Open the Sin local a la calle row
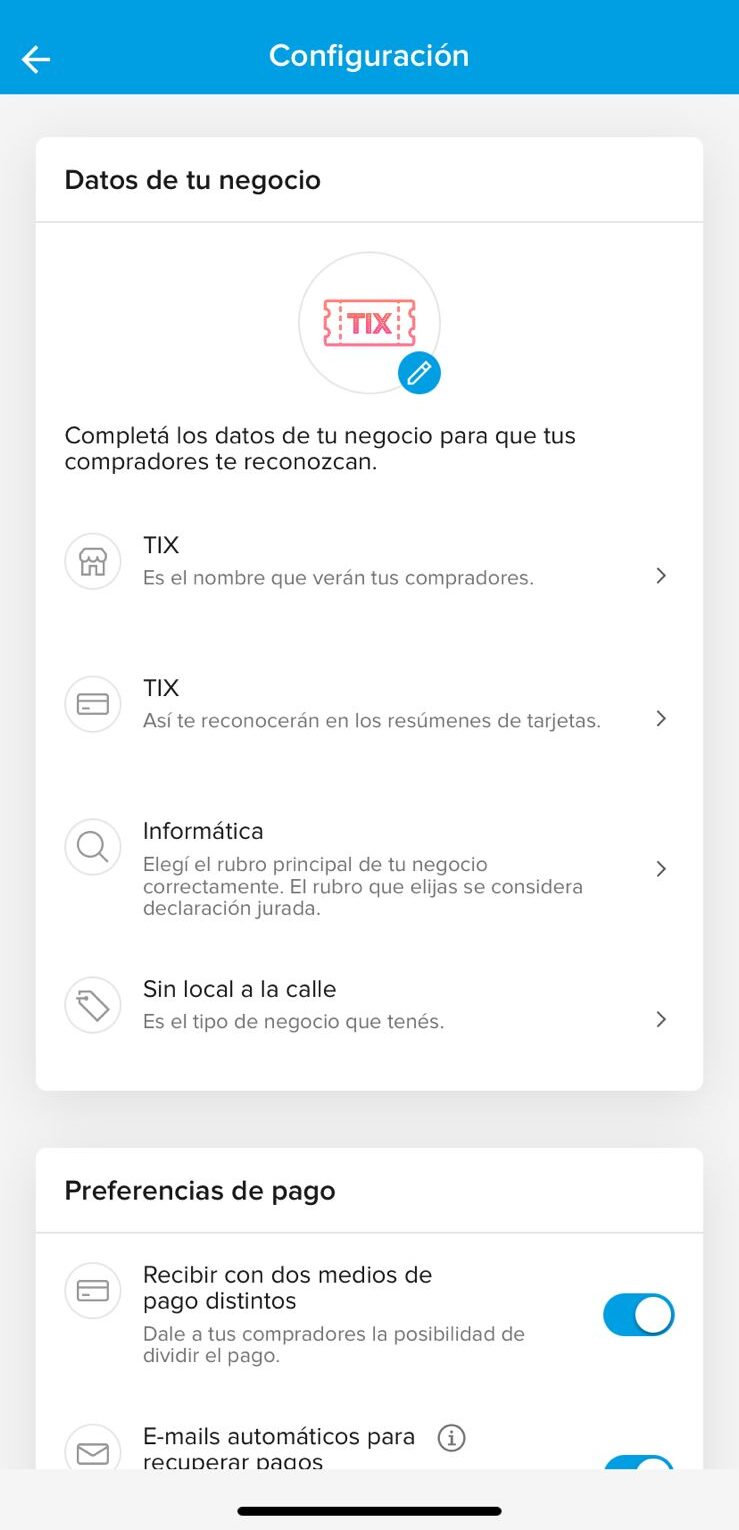The height and width of the screenshot is (1530, 739). (x=369, y=1005)
